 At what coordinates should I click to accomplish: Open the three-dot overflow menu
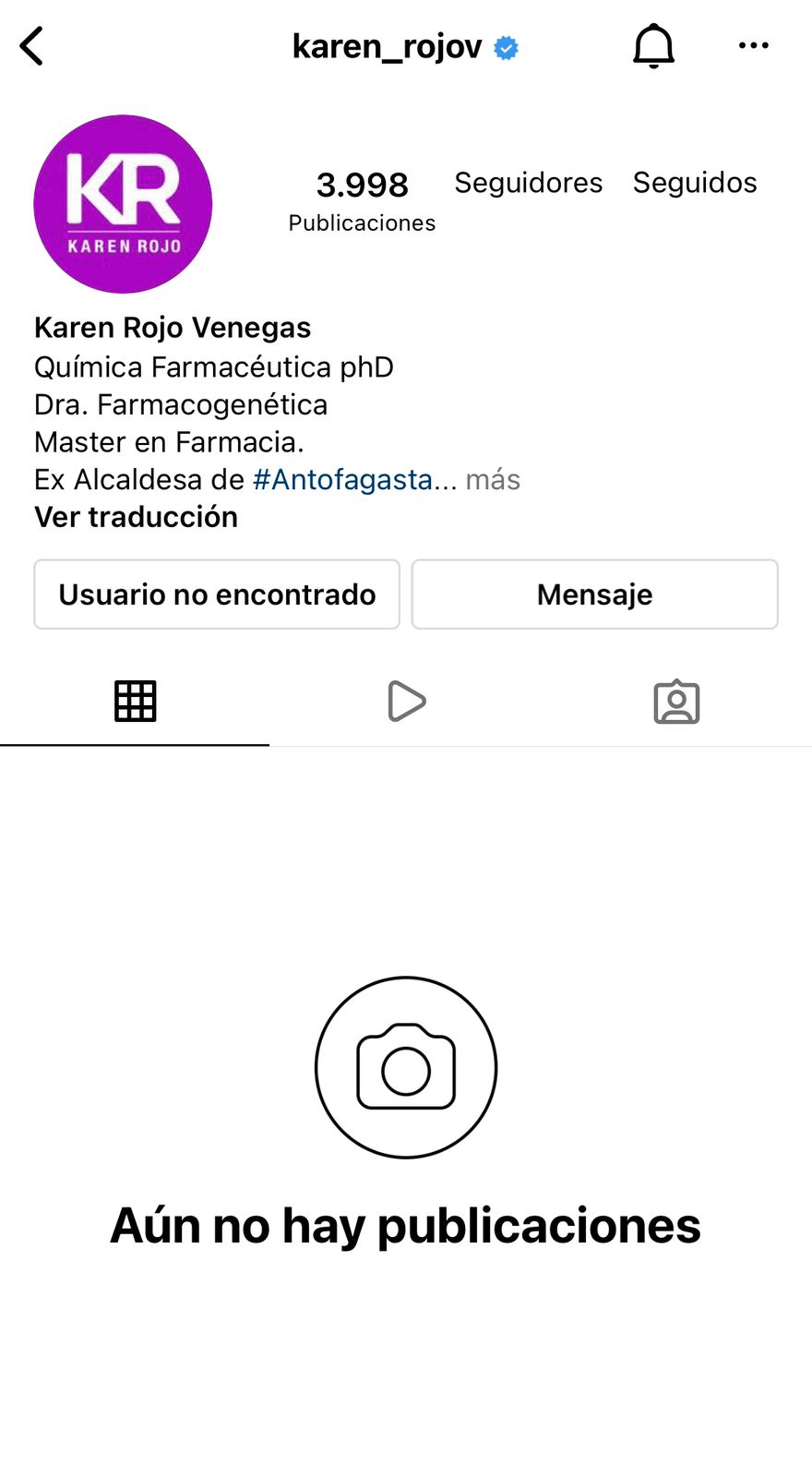[754, 45]
